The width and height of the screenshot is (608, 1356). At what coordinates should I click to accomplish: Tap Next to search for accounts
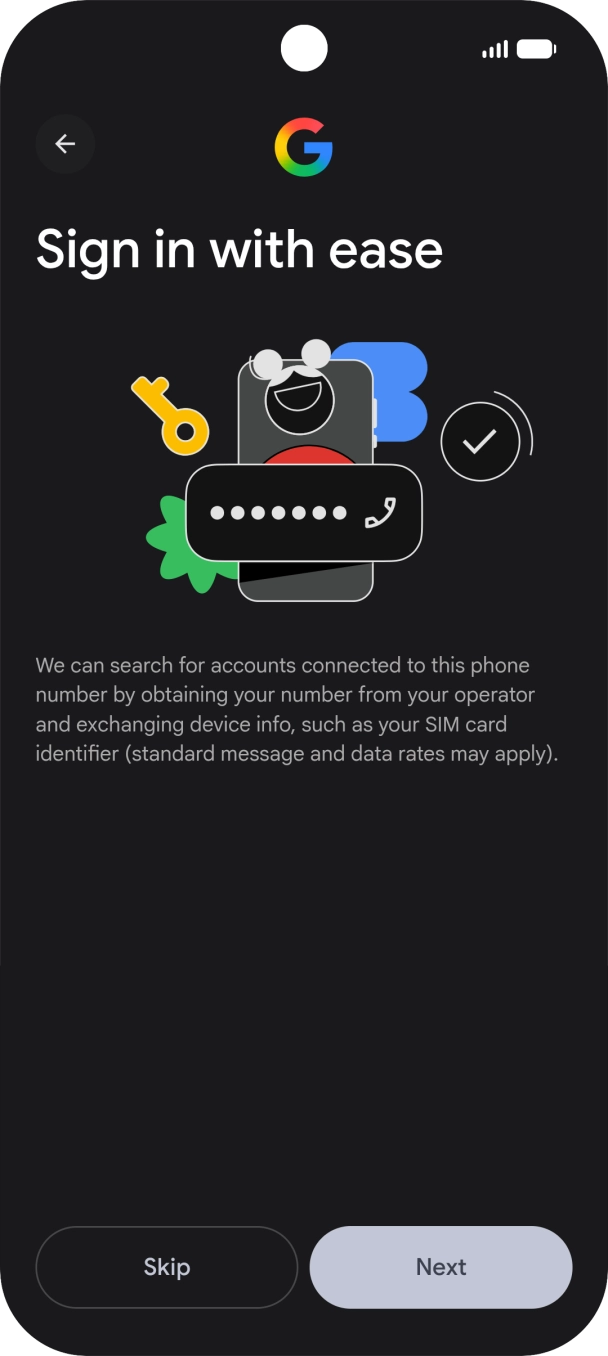point(441,1267)
